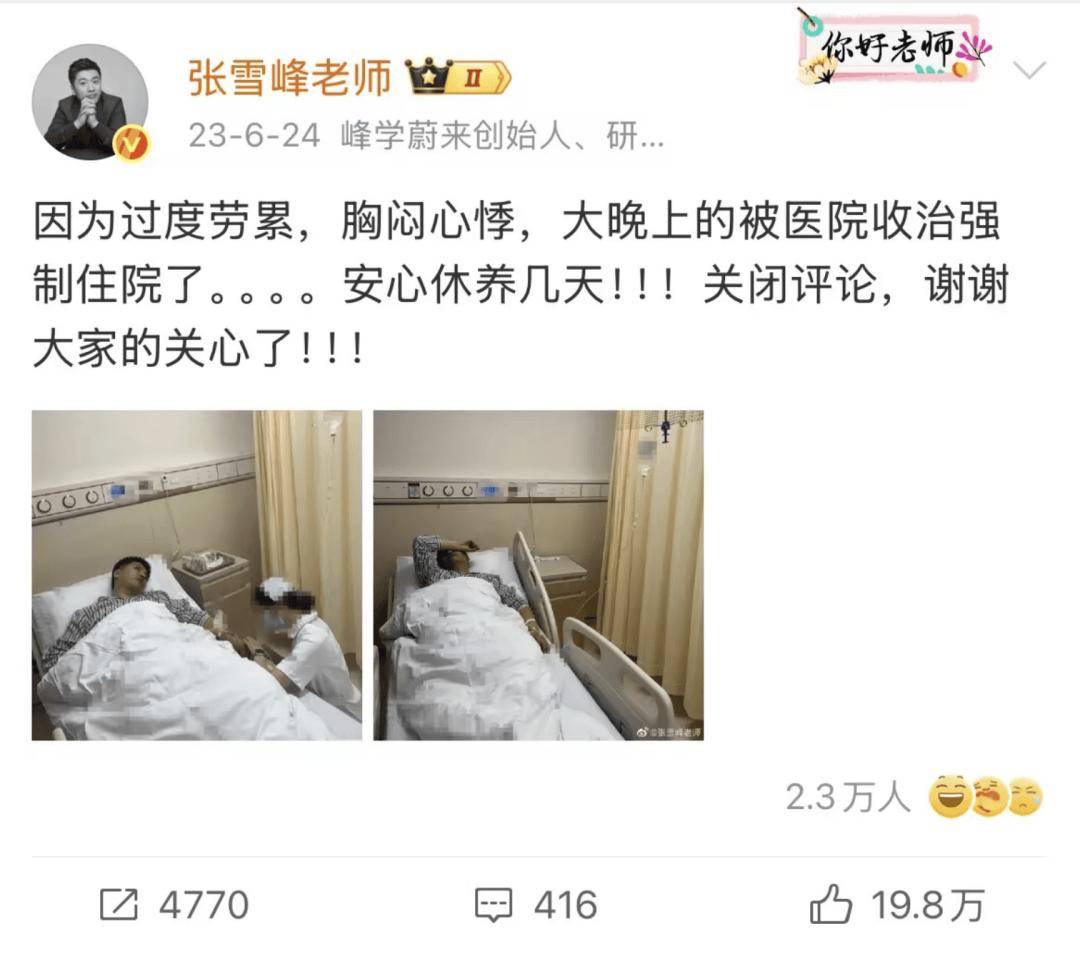
Task: Open the second hospital bed photo
Action: (x=538, y=575)
